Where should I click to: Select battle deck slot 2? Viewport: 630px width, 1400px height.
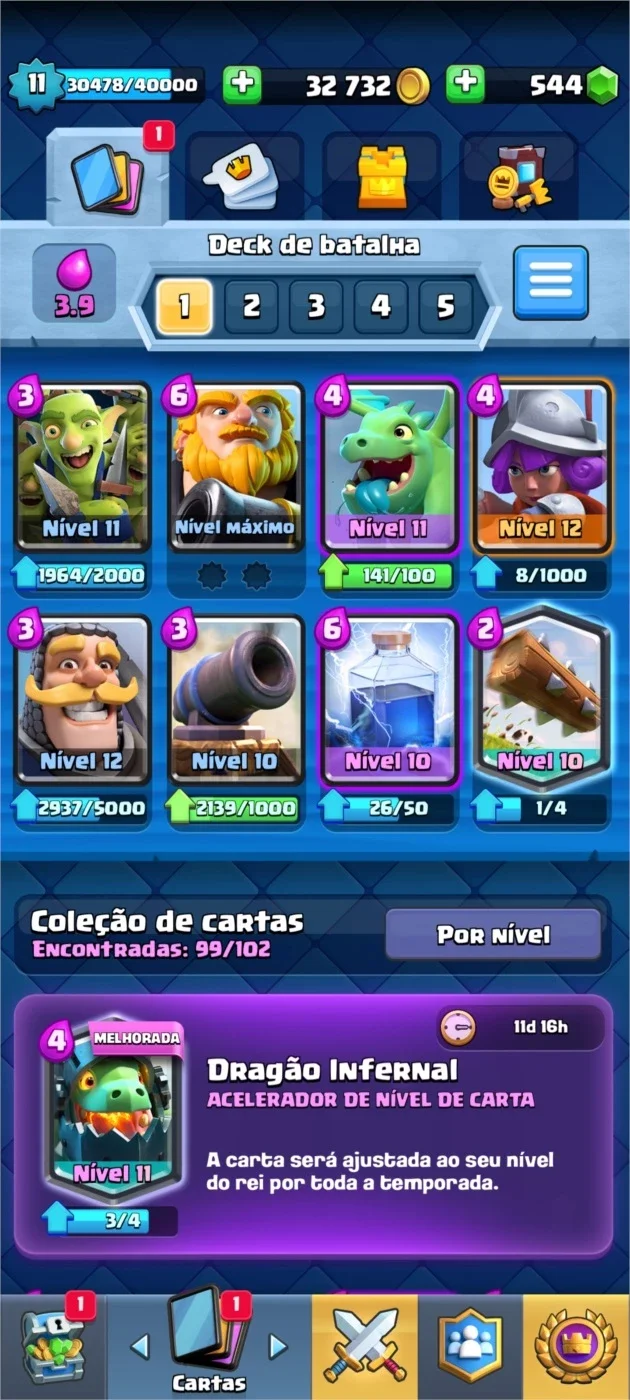click(251, 305)
